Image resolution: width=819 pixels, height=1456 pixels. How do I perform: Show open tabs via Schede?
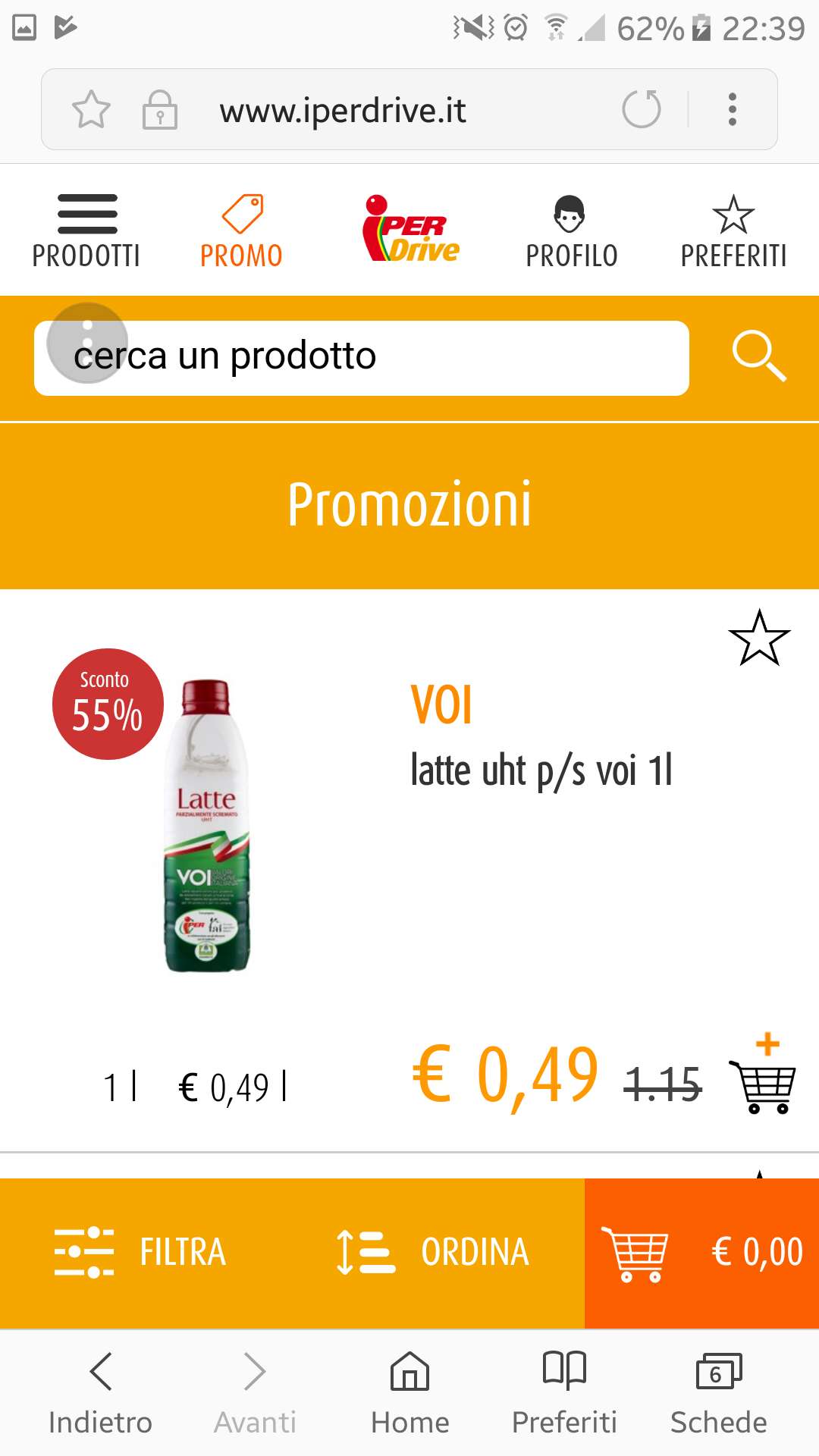tap(718, 1393)
